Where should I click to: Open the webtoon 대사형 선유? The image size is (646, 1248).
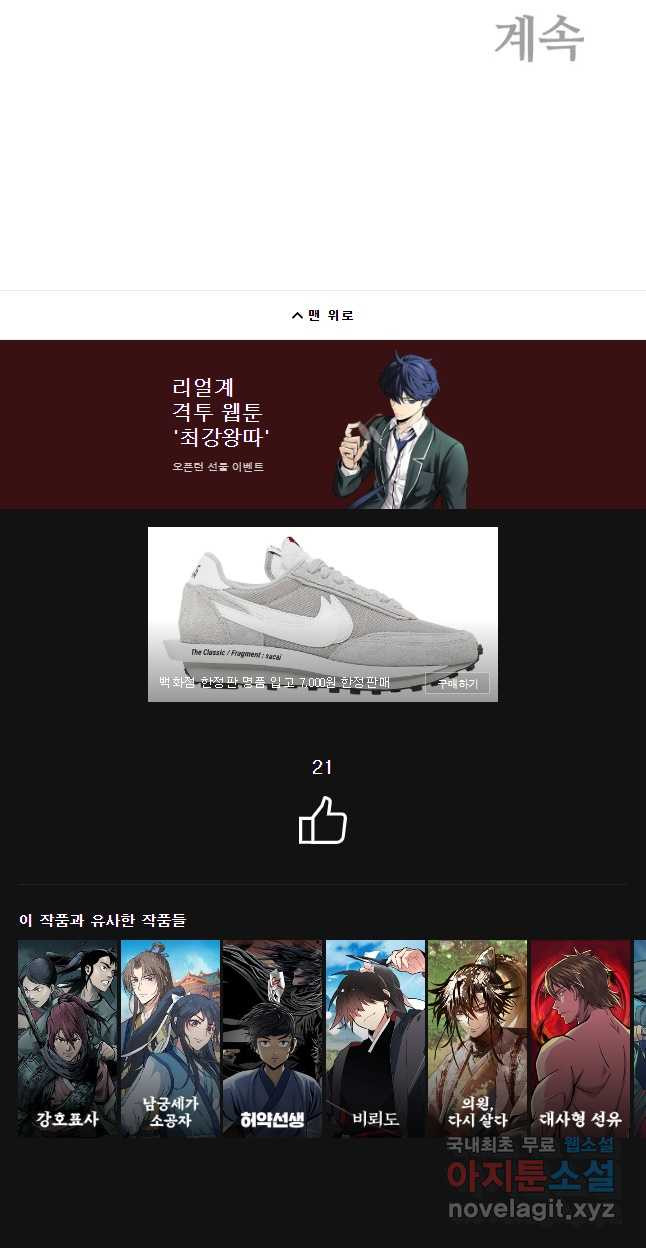click(580, 1038)
